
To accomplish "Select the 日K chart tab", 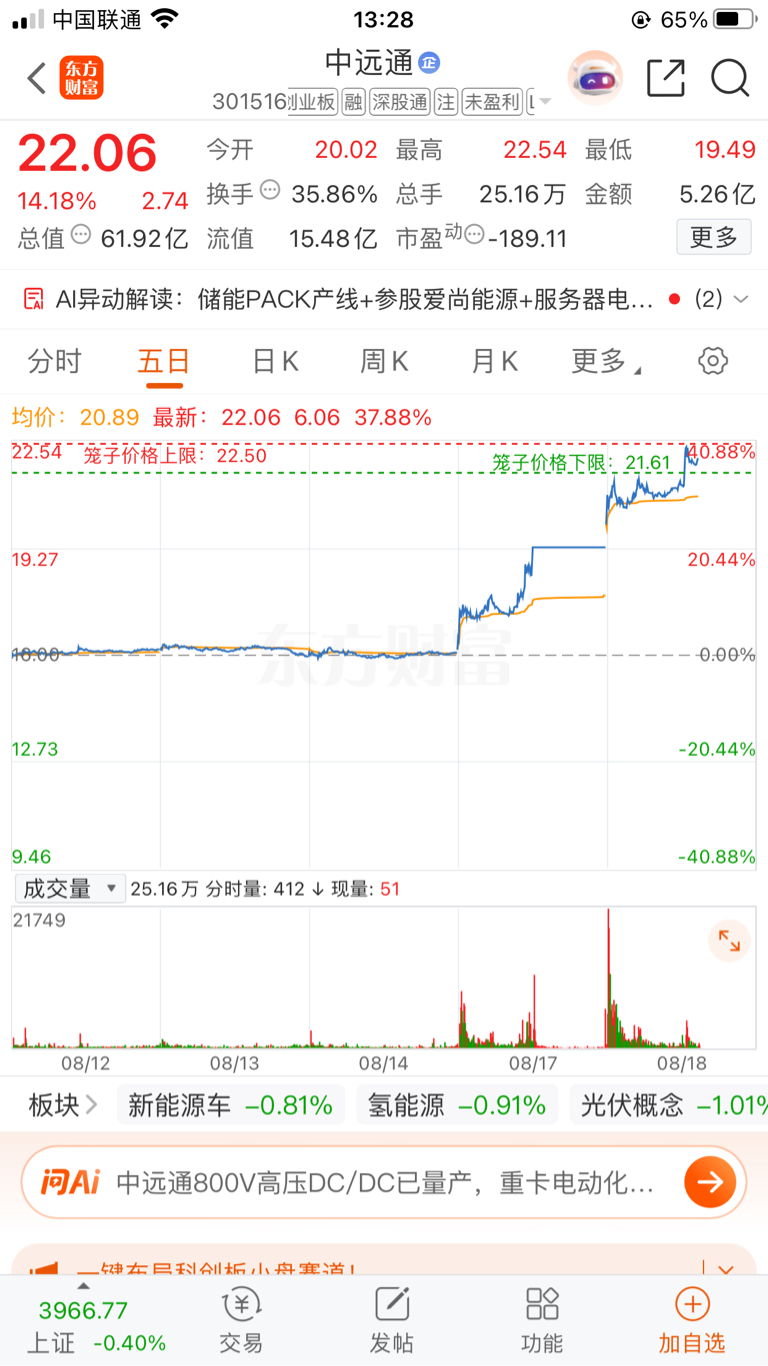I will pyautogui.click(x=275, y=361).
